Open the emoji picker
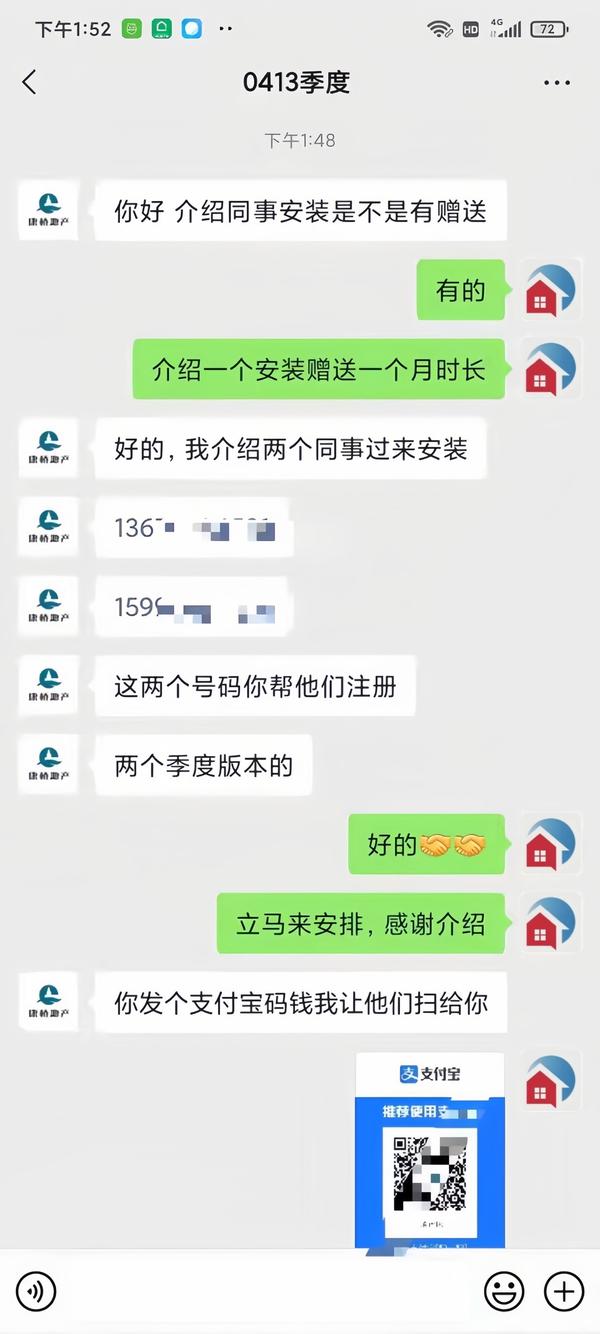Viewport: 600px width, 1334px height. 503,1292
